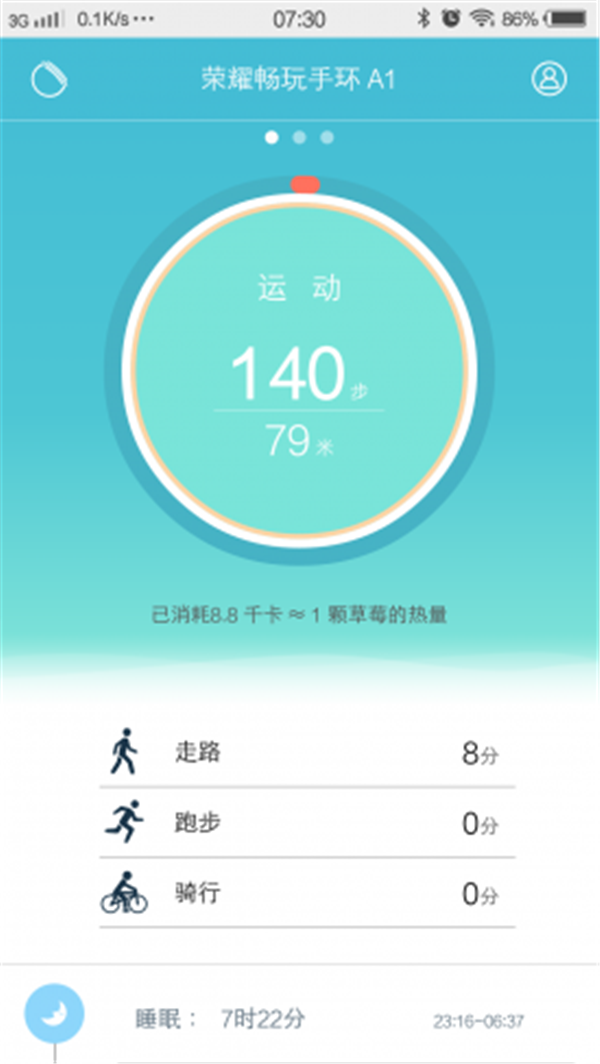The image size is (600, 1064).
Task: Open the wristband device icon
Action: pyautogui.click(x=49, y=80)
